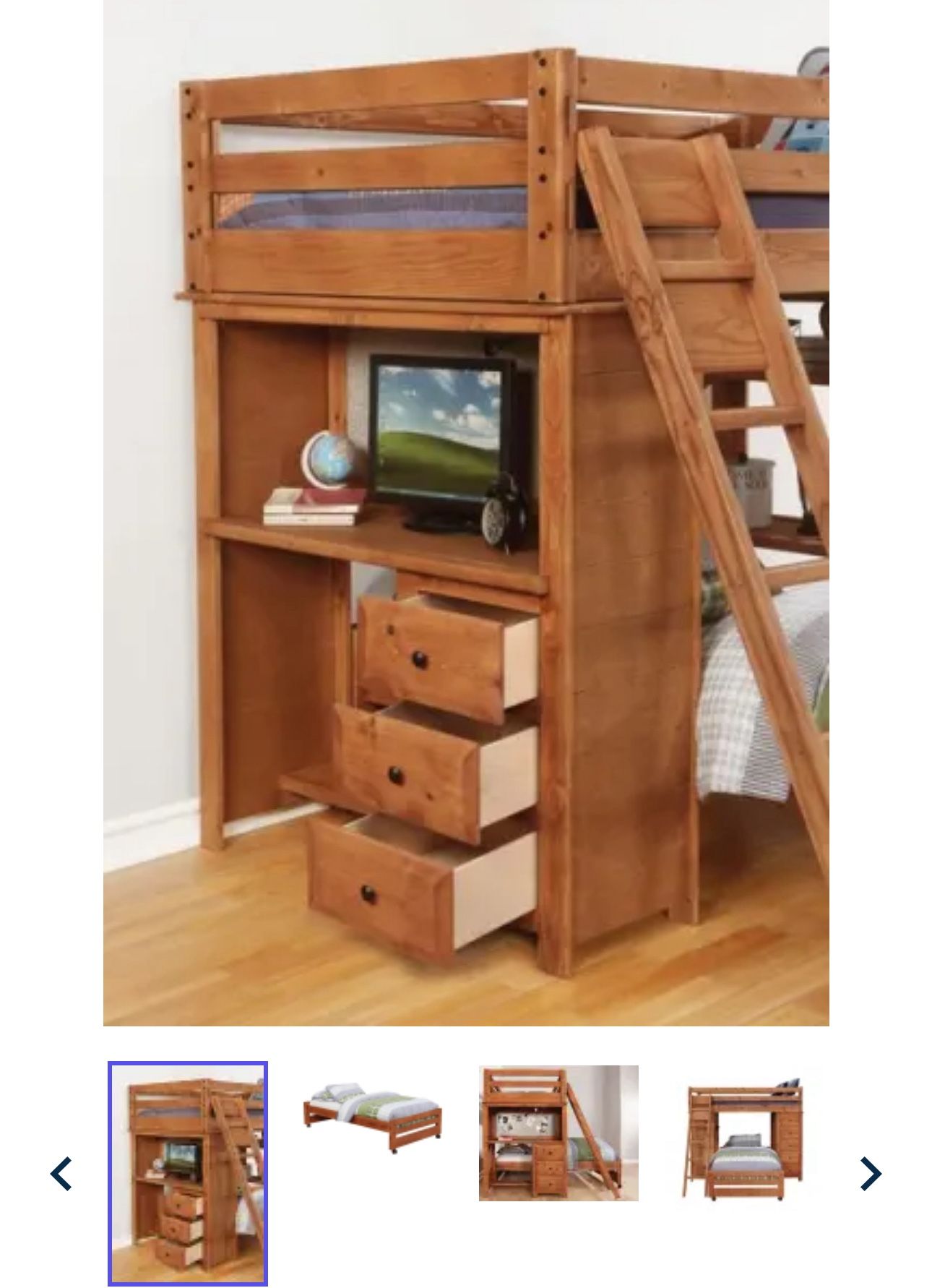Open the main loft bed product image

(466, 513)
